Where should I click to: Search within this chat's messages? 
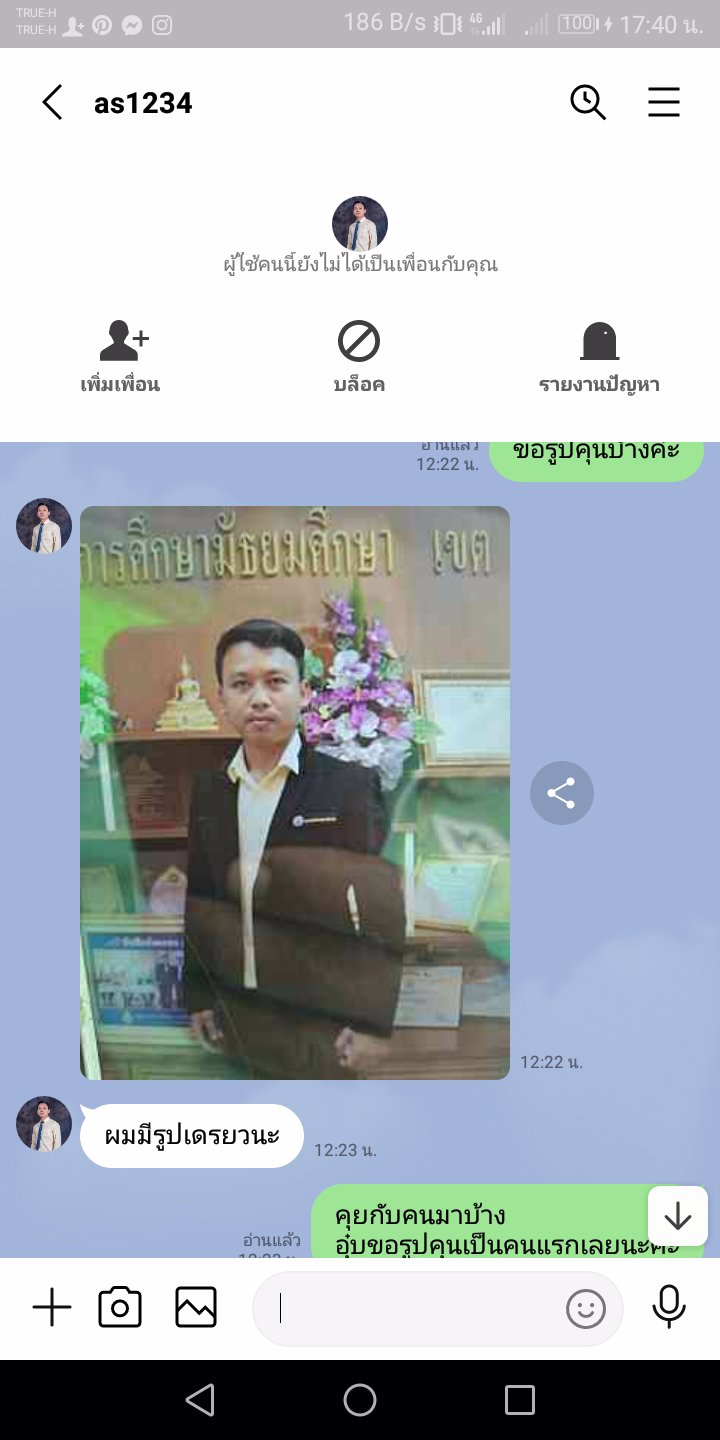(588, 102)
